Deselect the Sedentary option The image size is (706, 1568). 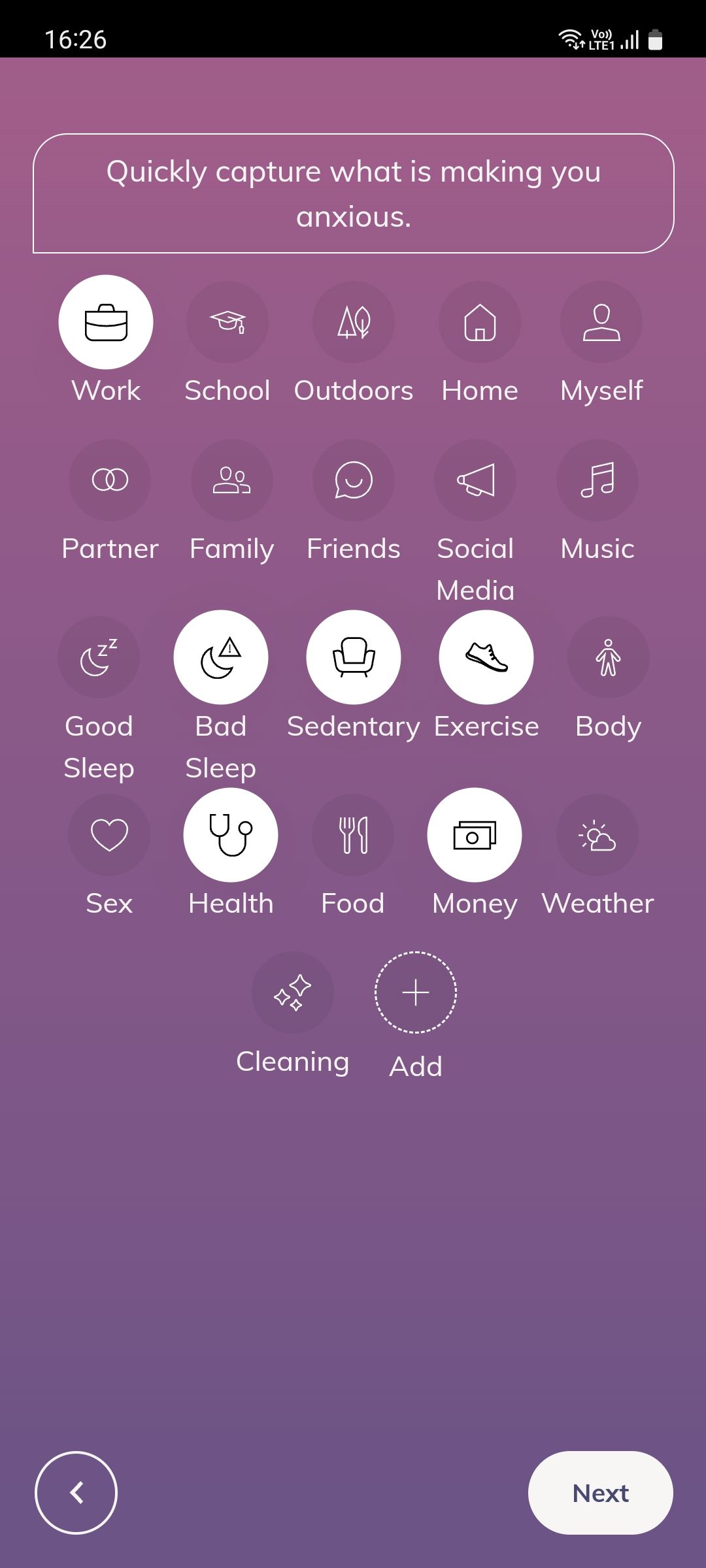click(354, 657)
